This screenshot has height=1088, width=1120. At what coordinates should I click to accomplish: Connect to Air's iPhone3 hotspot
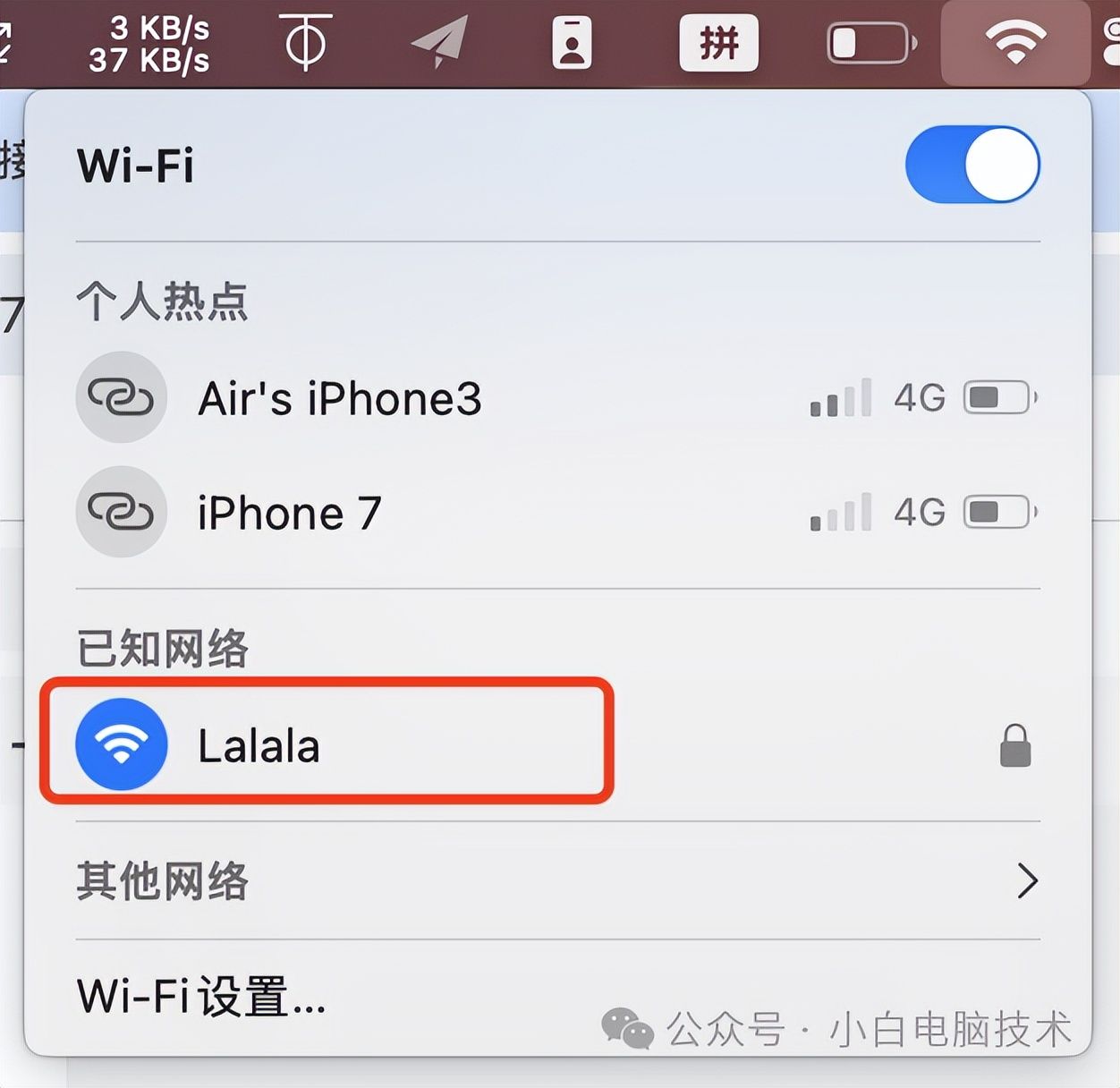(340, 398)
